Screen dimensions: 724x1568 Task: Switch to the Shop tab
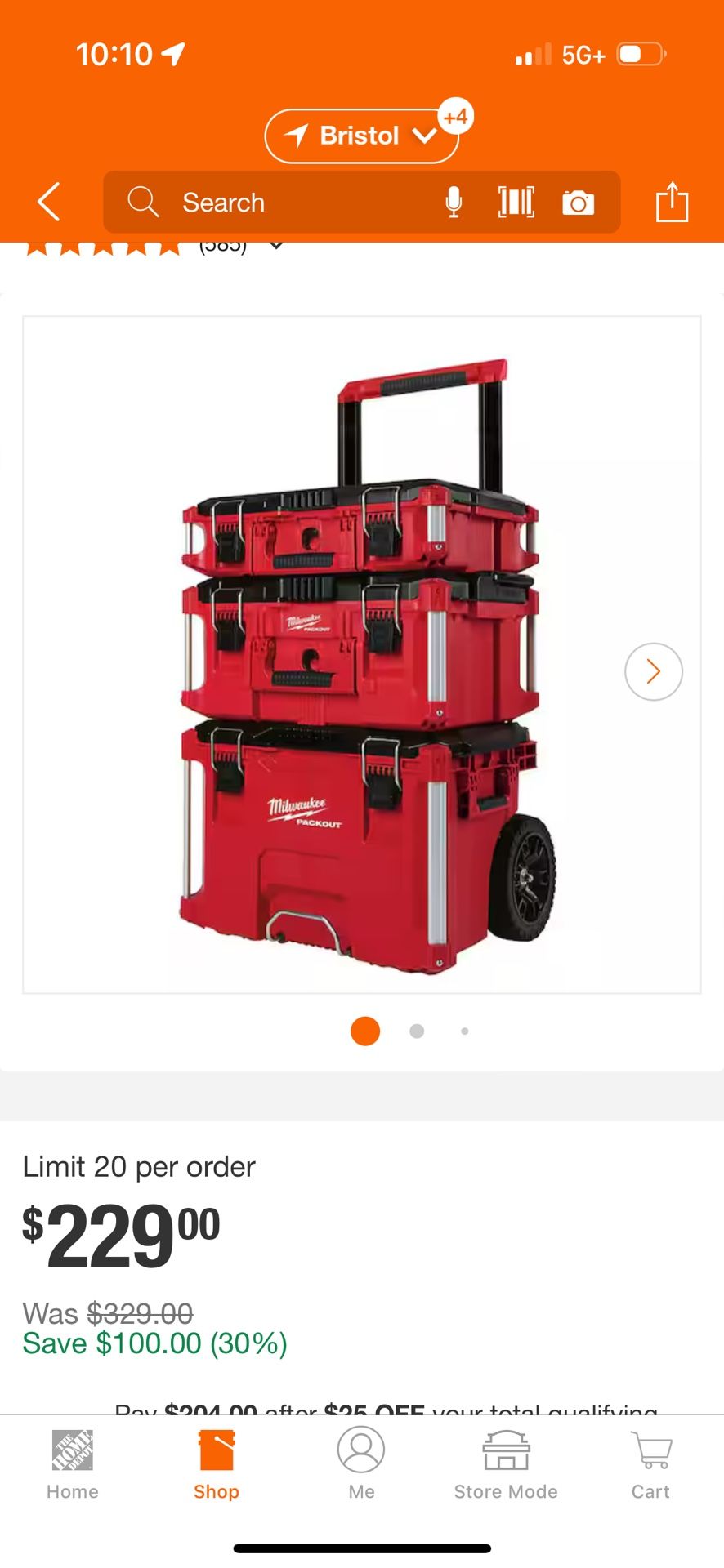click(217, 1465)
